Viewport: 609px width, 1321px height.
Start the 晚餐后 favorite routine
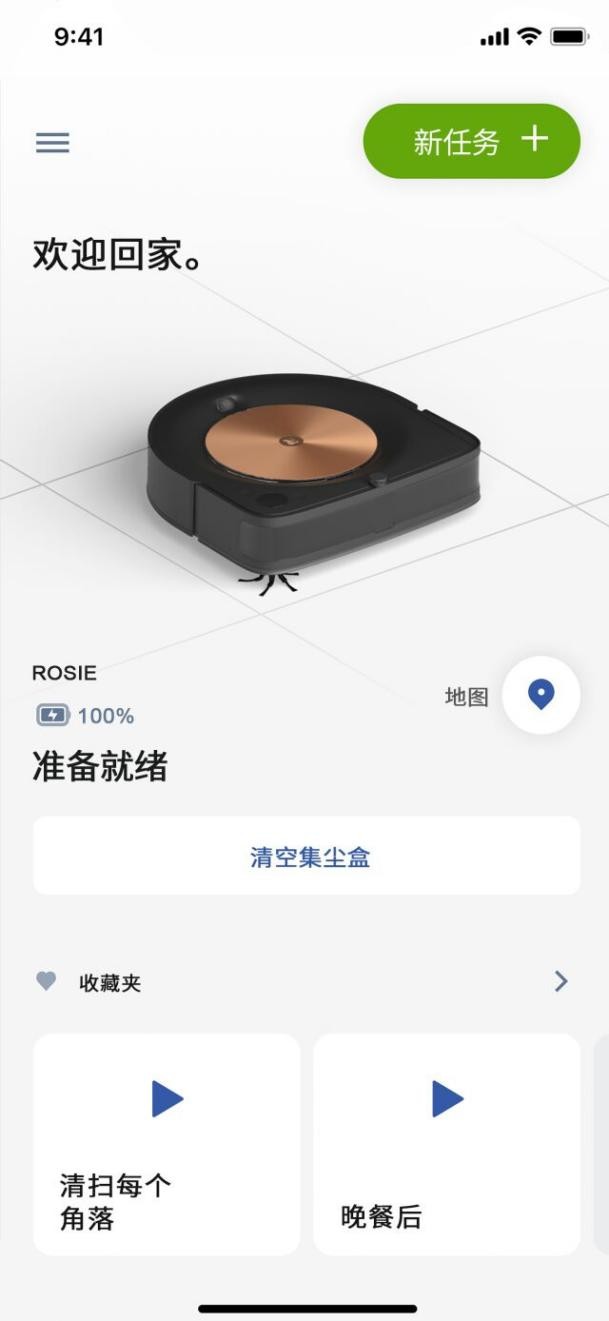(447, 1099)
